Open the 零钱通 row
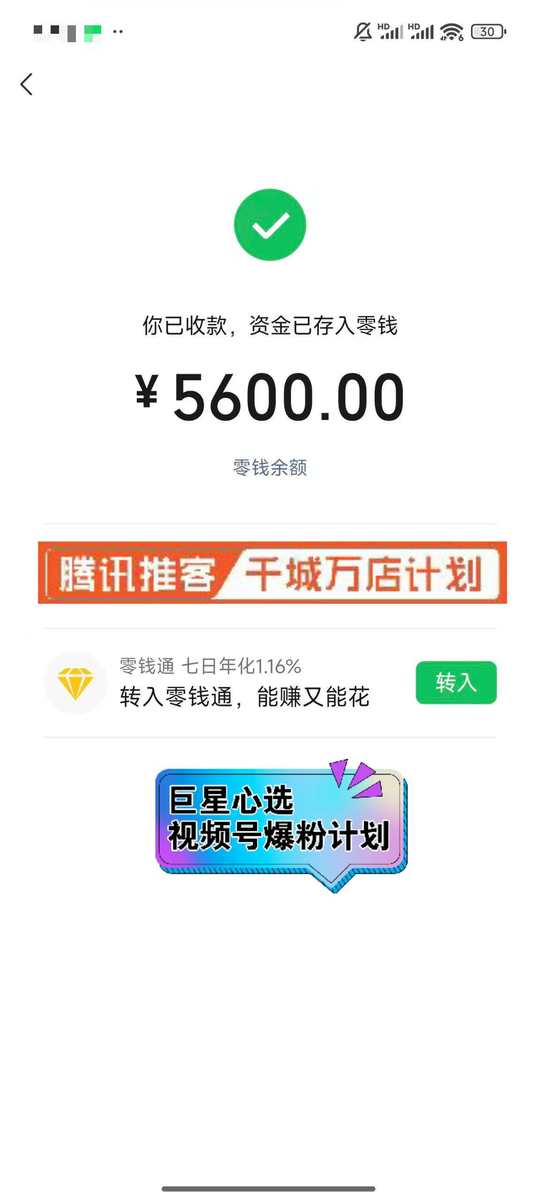 tap(270, 683)
